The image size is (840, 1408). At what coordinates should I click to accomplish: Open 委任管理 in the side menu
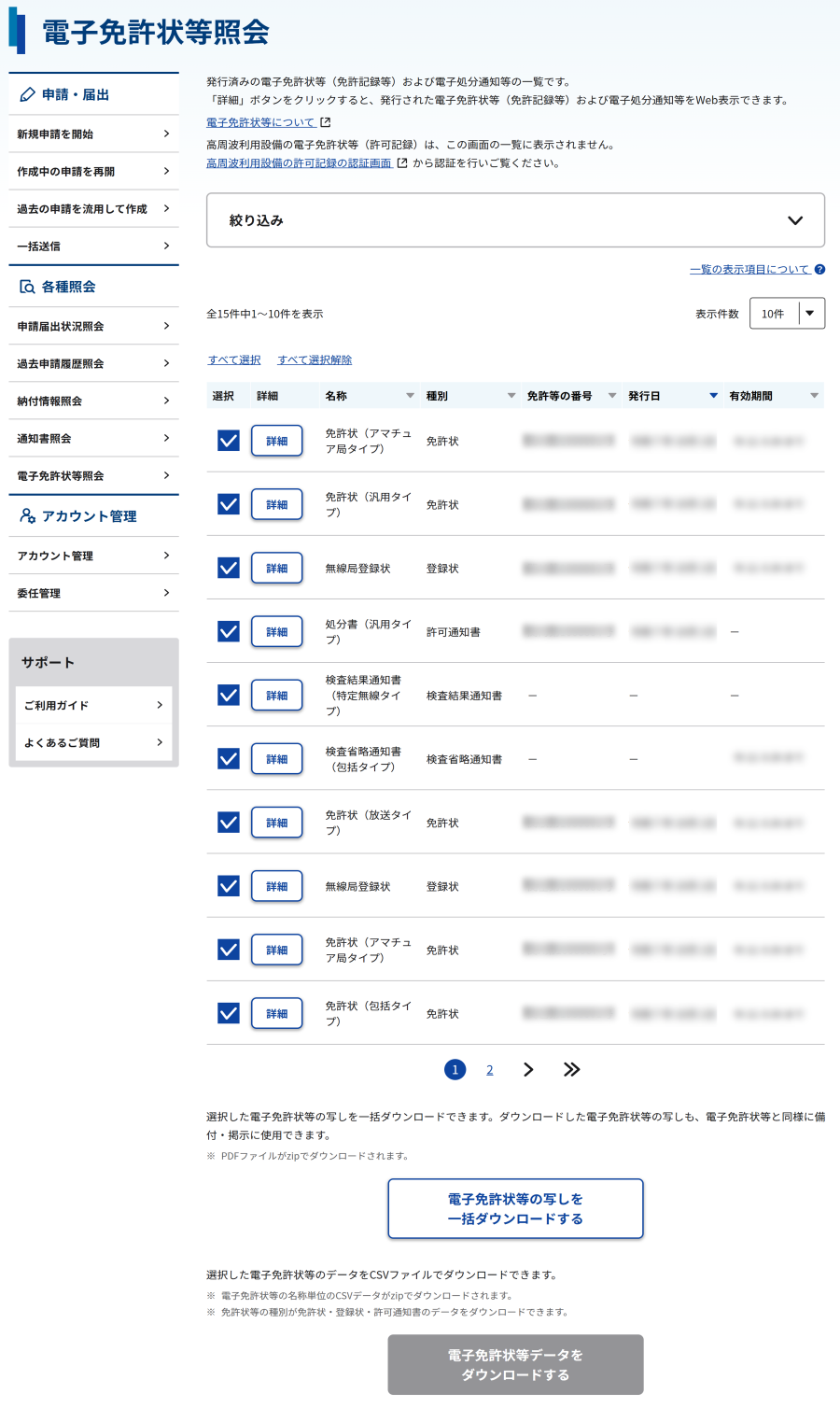point(93,594)
